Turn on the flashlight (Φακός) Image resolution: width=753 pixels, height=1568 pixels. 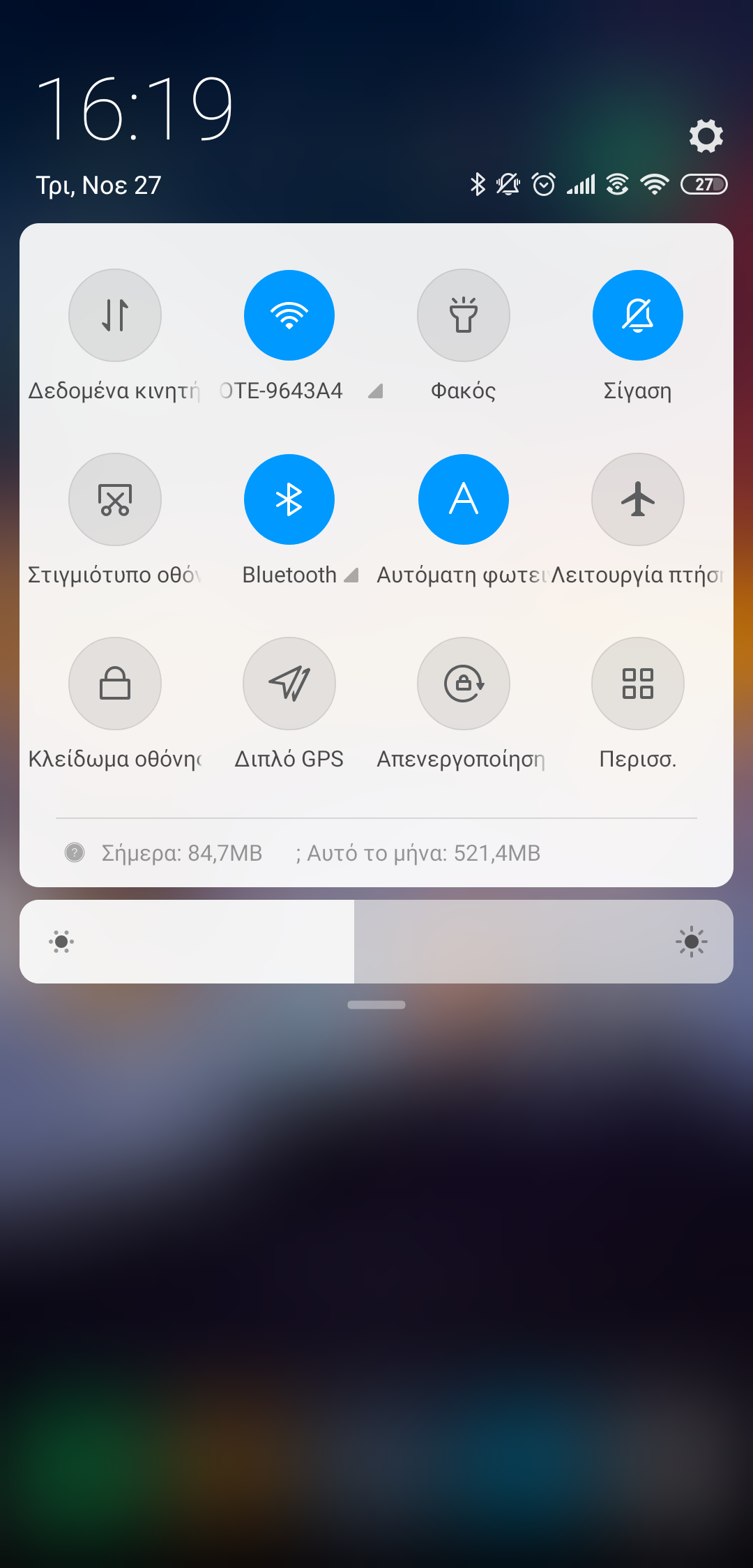464,315
